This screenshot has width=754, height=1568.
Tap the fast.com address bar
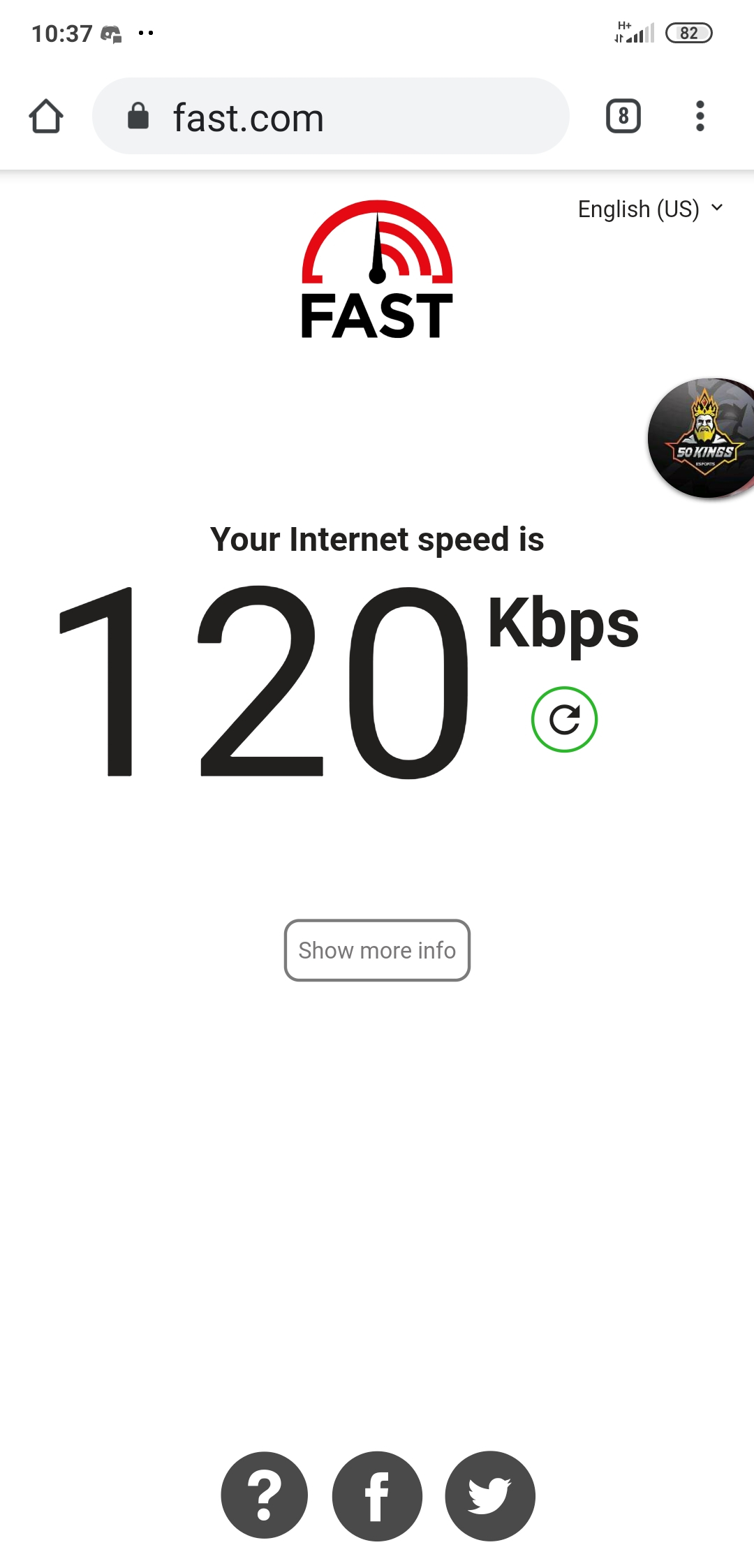[331, 116]
